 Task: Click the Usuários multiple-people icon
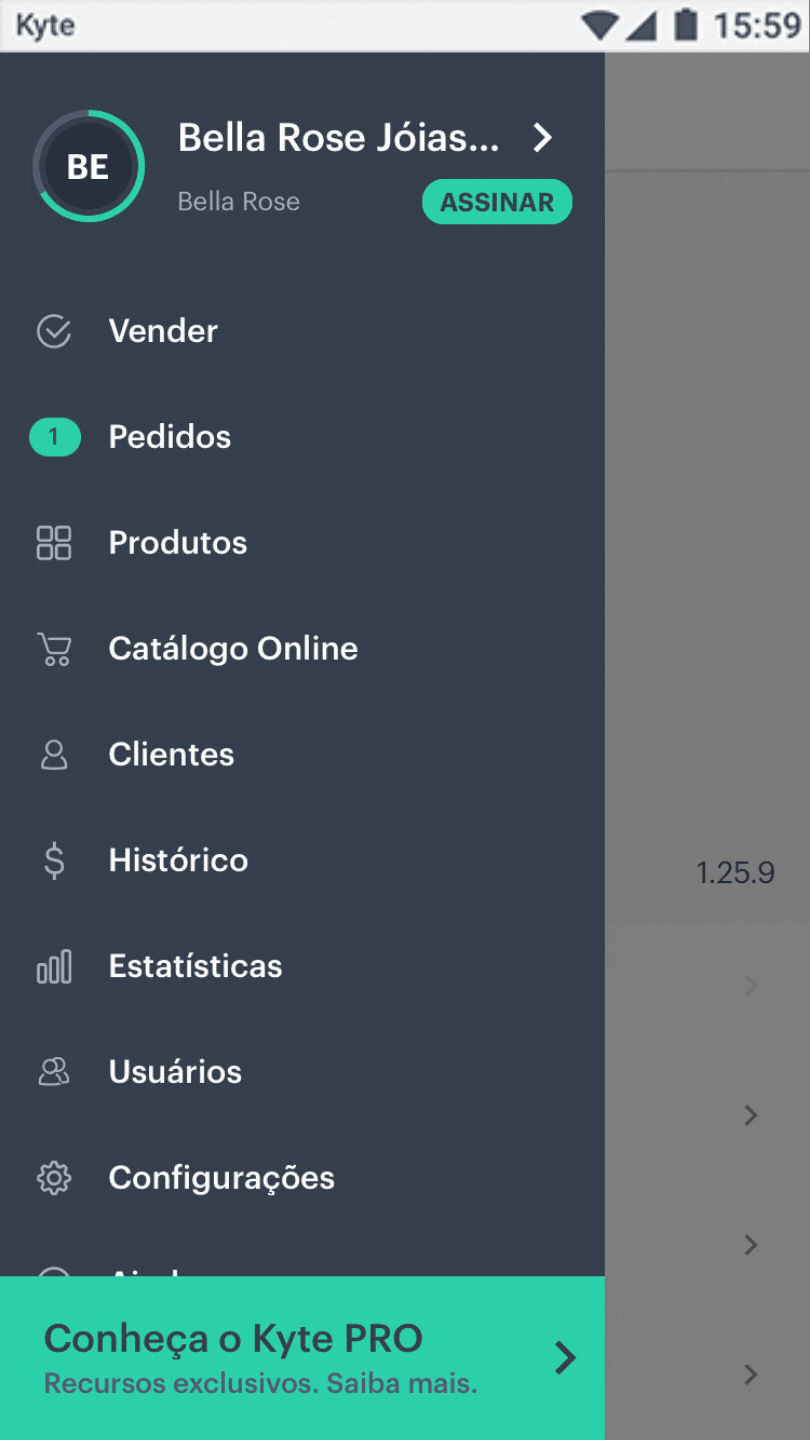coord(54,1072)
